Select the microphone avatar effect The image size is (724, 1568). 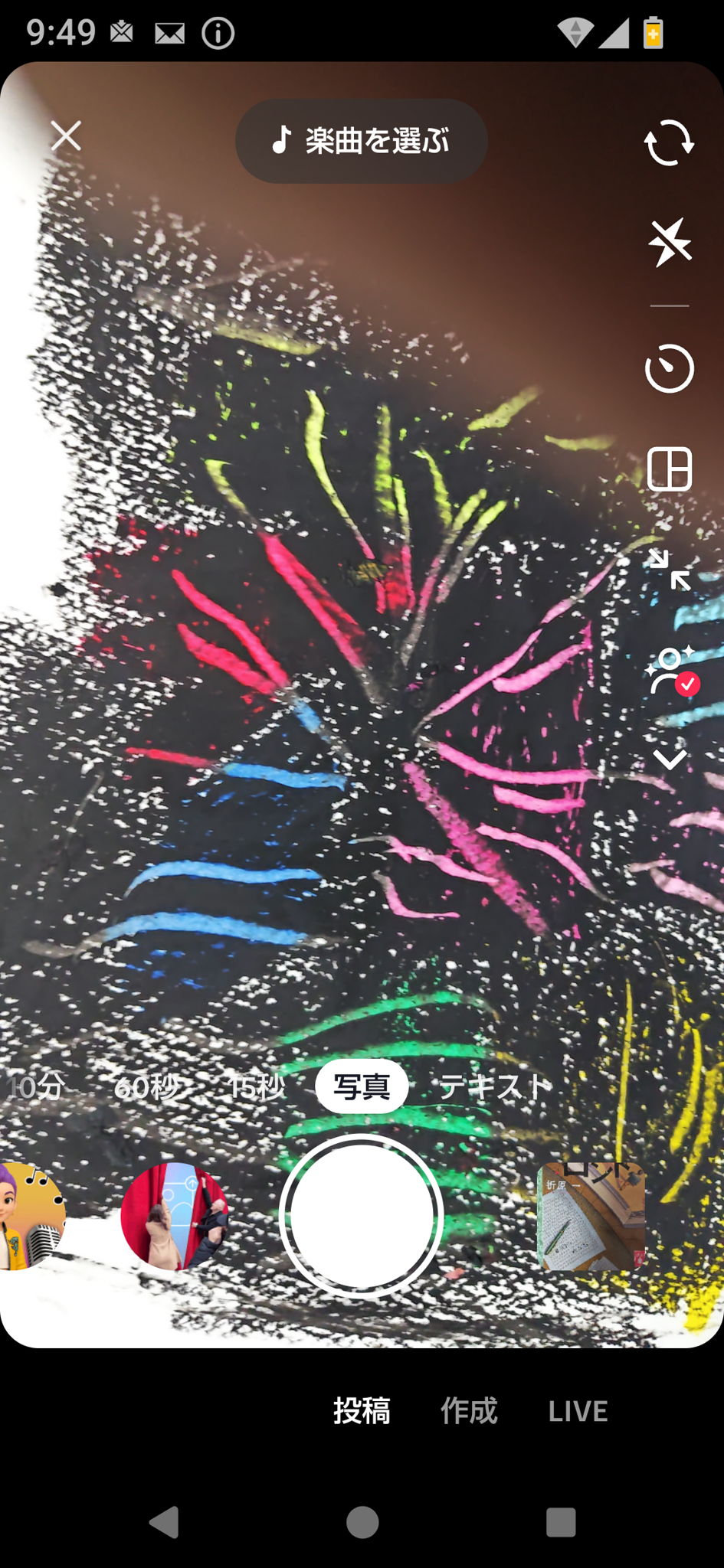coord(29,1216)
